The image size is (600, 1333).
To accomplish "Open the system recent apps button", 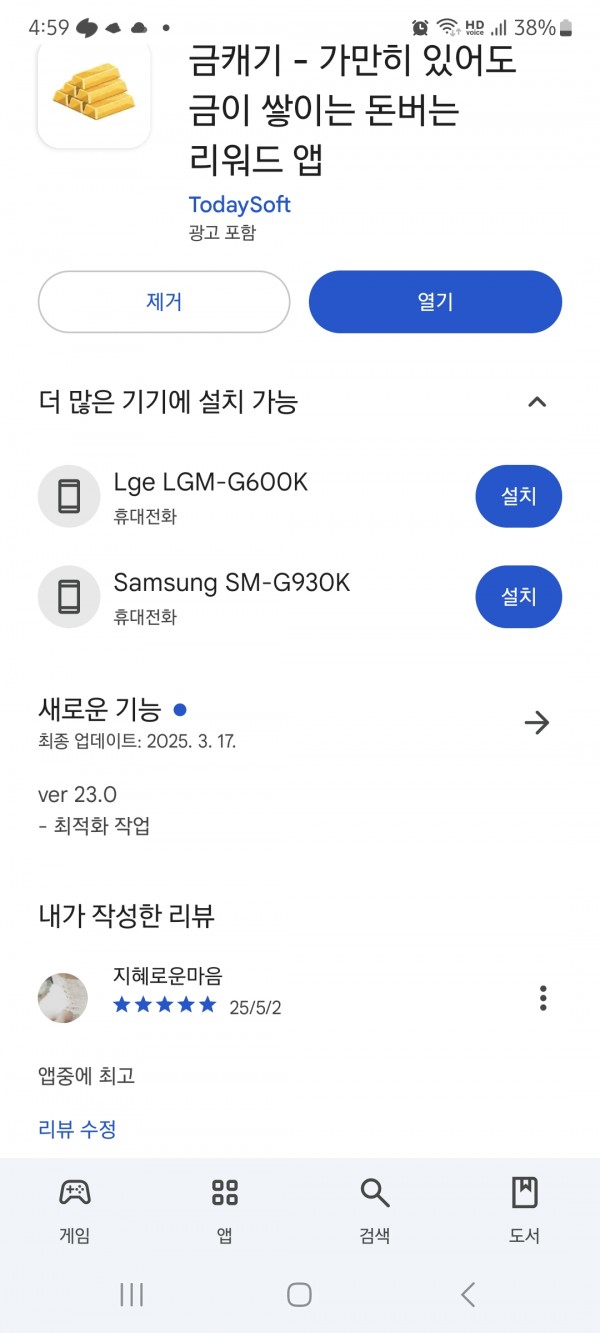I will coord(132,1294).
